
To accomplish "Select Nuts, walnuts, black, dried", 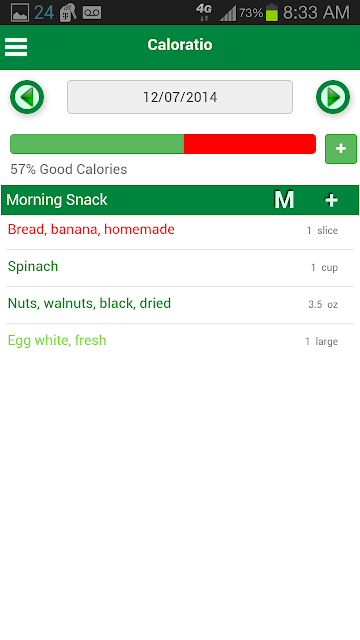I will (x=180, y=304).
